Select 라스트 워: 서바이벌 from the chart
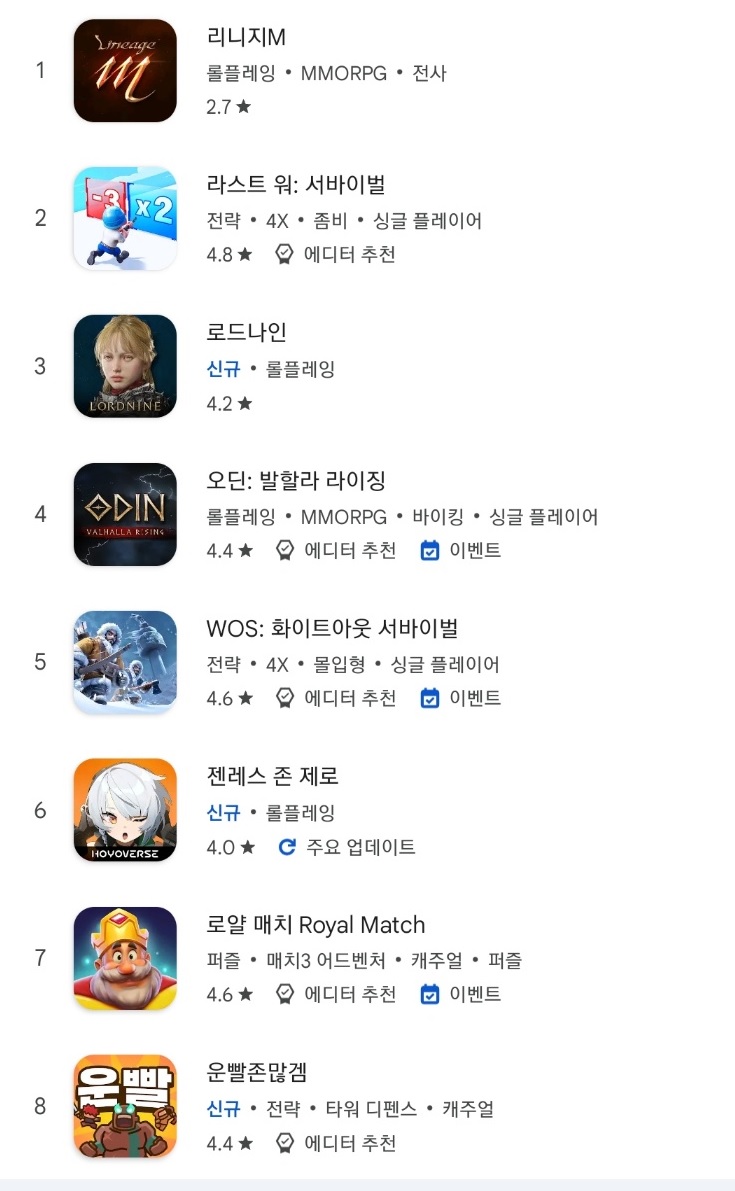The height and width of the screenshot is (1191, 735). pyautogui.click(x=296, y=185)
